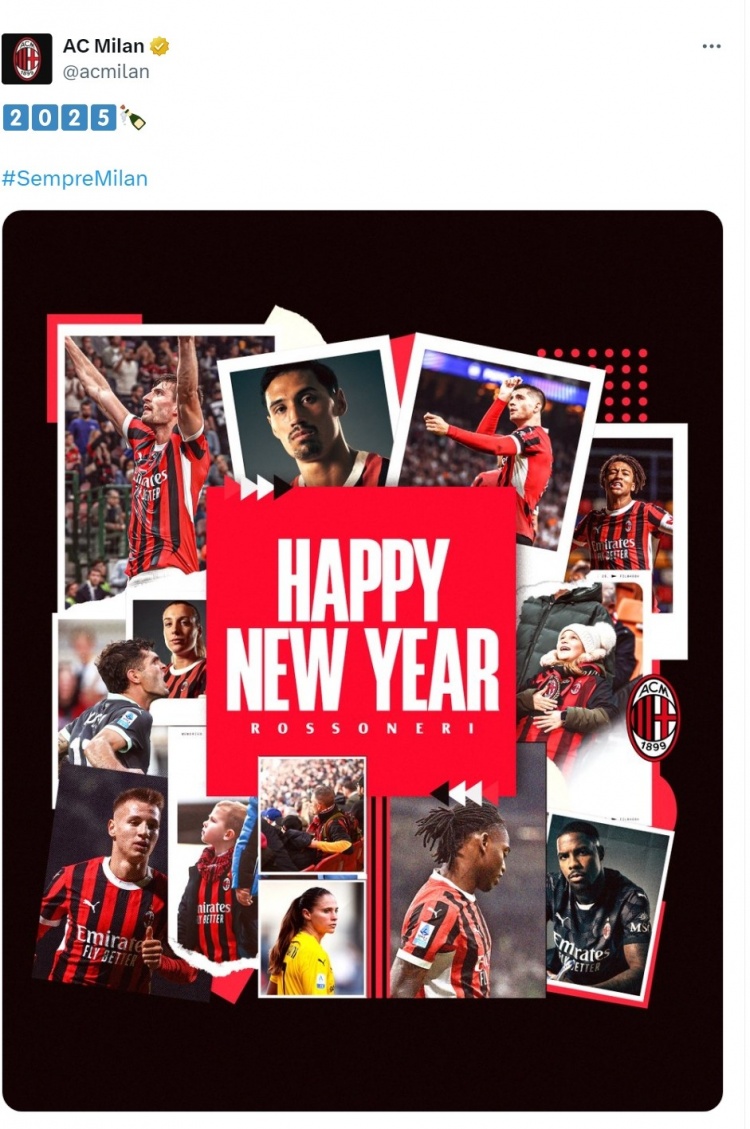Open the #SempreMilan hashtag
The height and width of the screenshot is (1129, 750).
pos(75,179)
